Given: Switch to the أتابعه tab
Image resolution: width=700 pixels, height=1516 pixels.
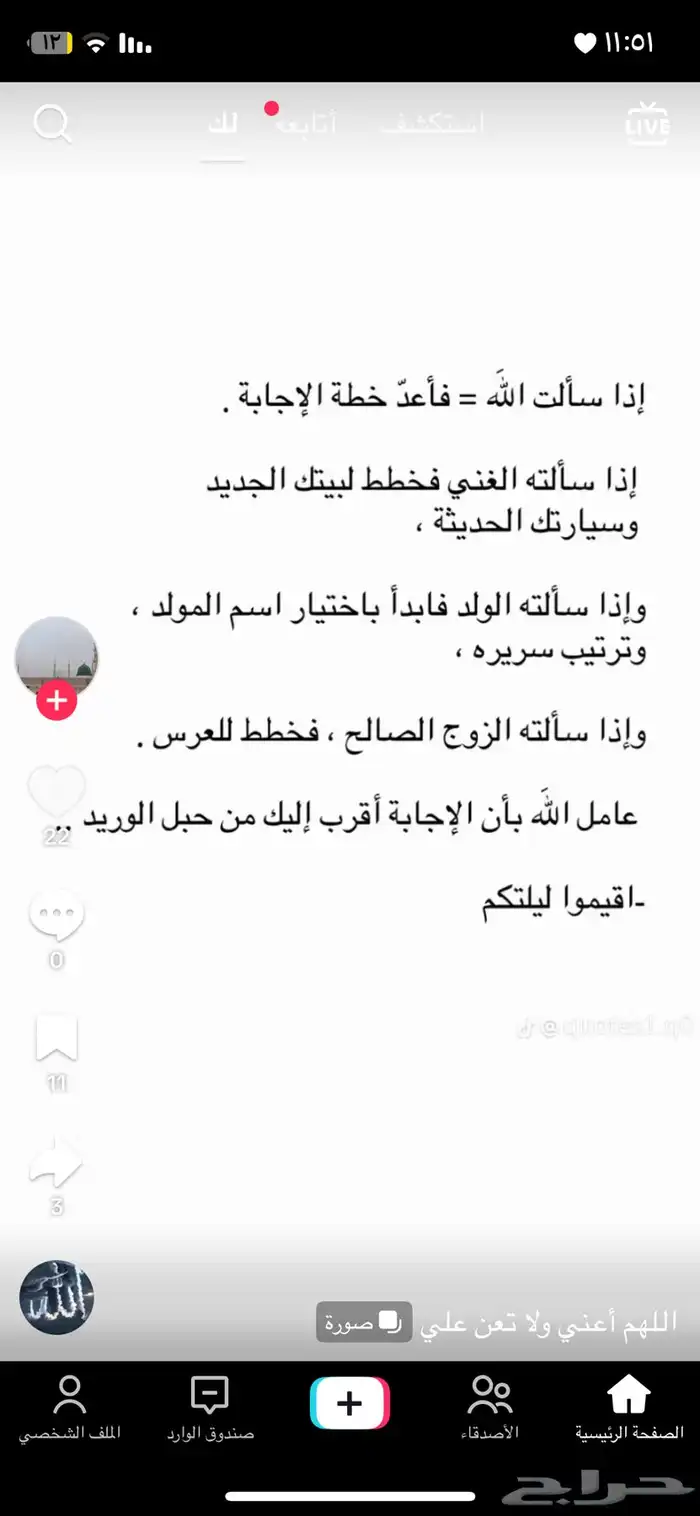Looking at the screenshot, I should [x=304, y=125].
